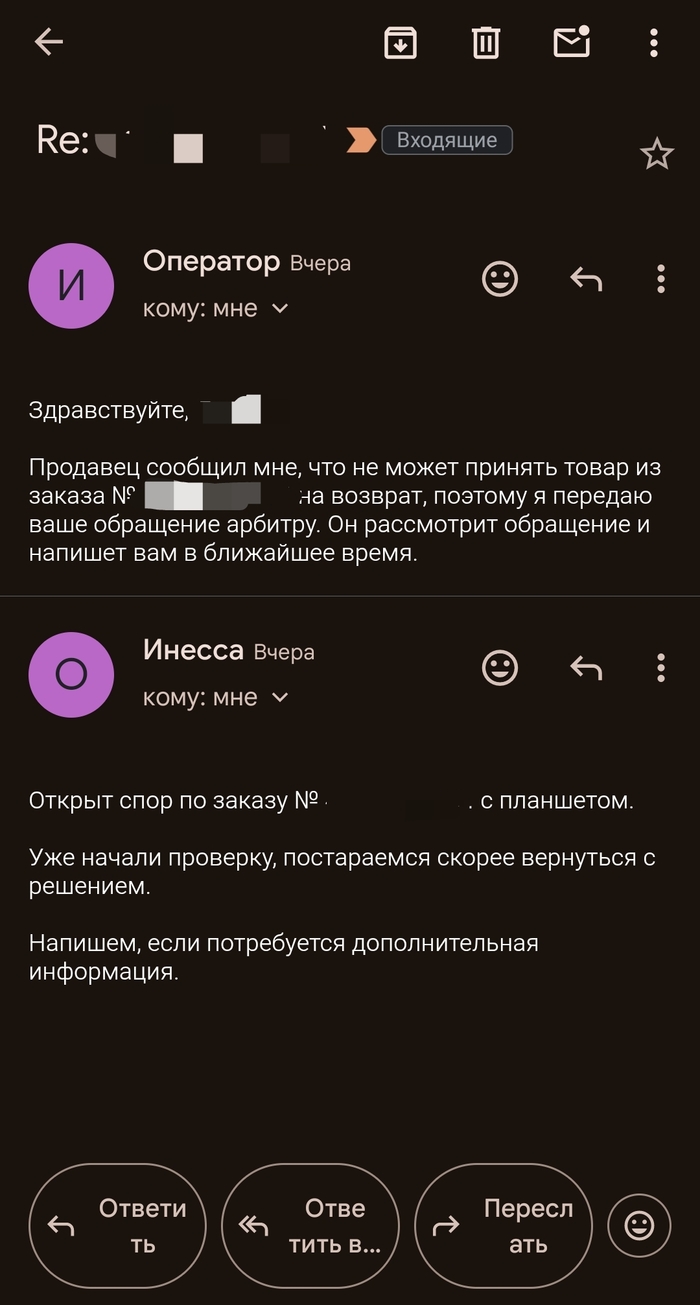Open the top bar overflow menu

click(x=654, y=42)
